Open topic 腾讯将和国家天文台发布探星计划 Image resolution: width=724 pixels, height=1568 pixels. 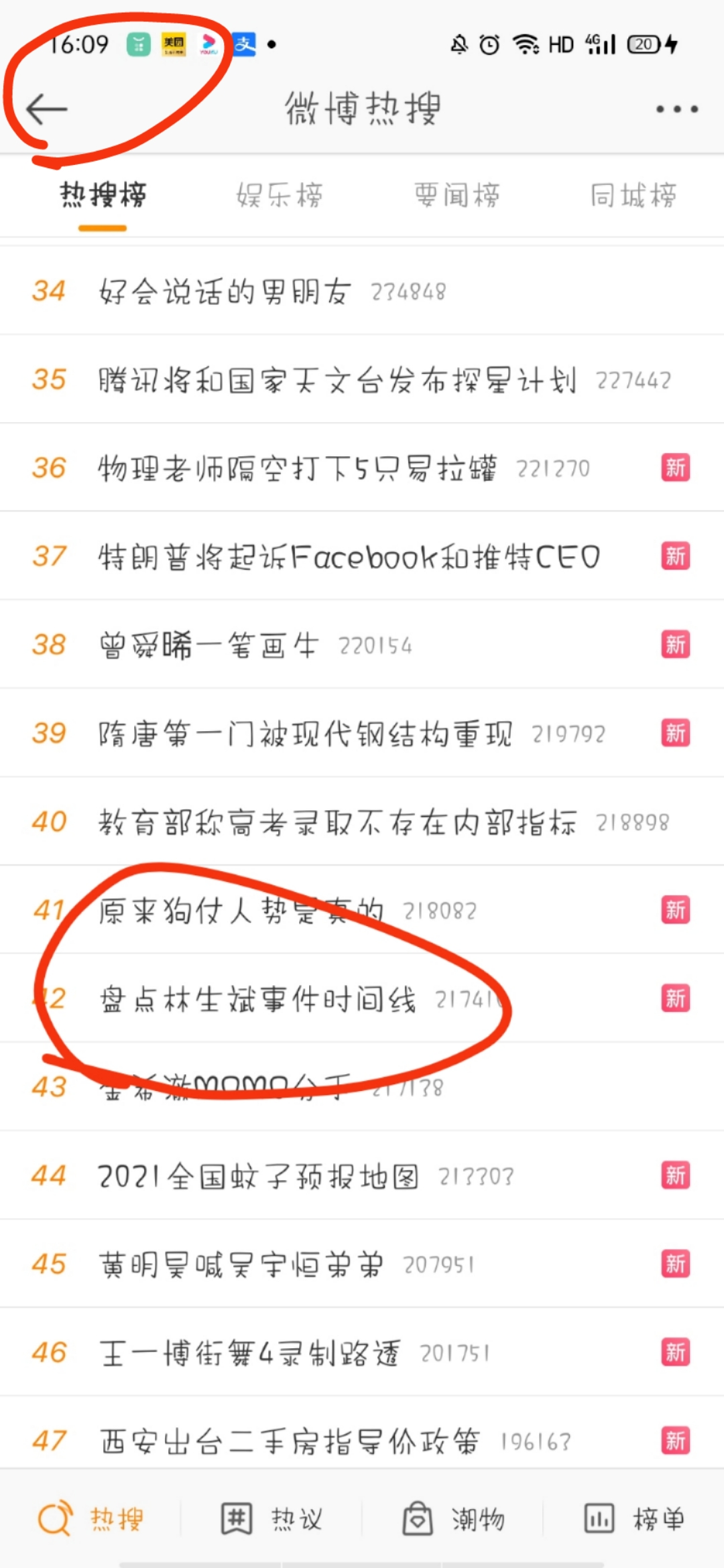pyautogui.click(x=337, y=380)
